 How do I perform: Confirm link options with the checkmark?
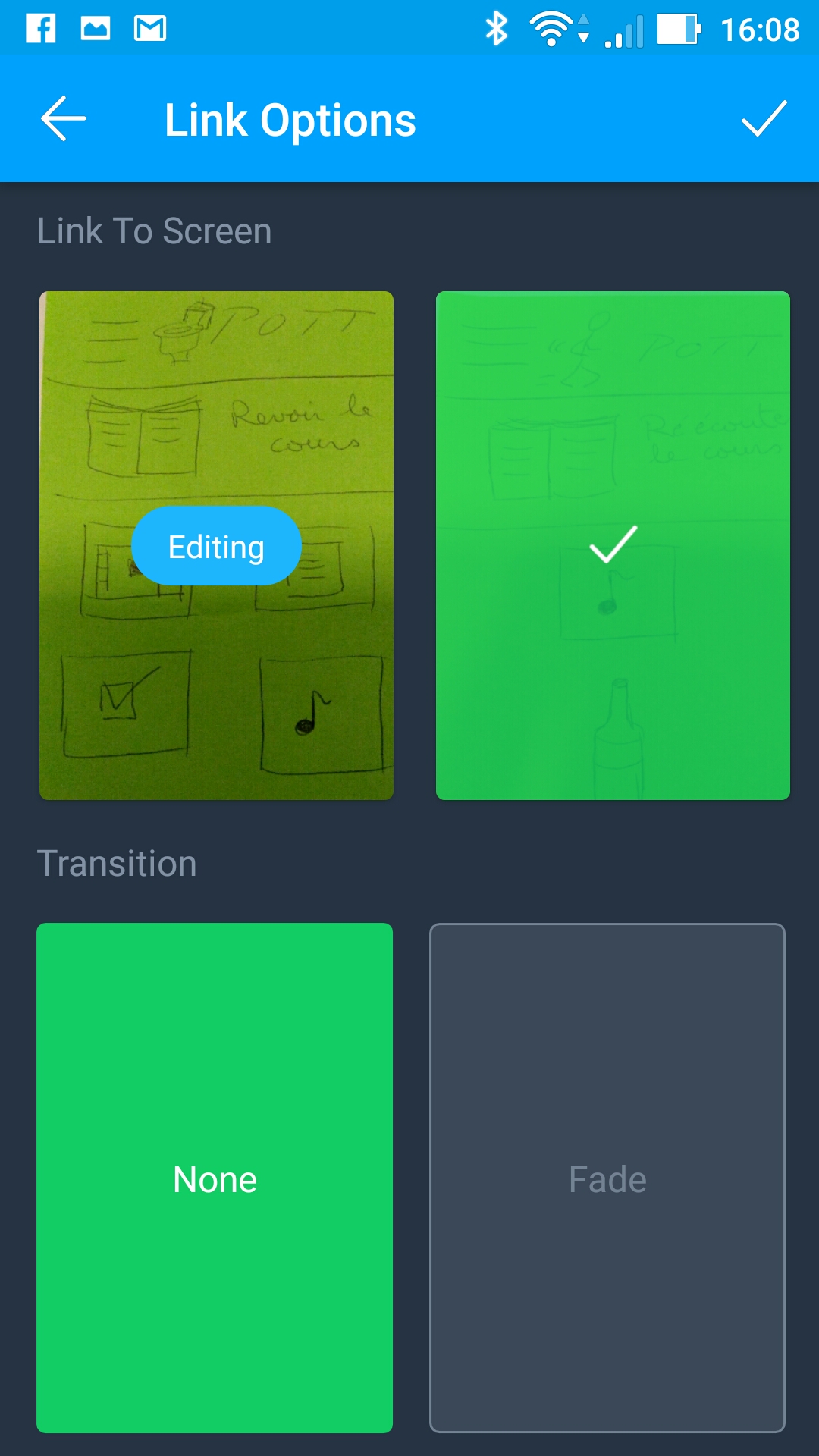(764, 119)
